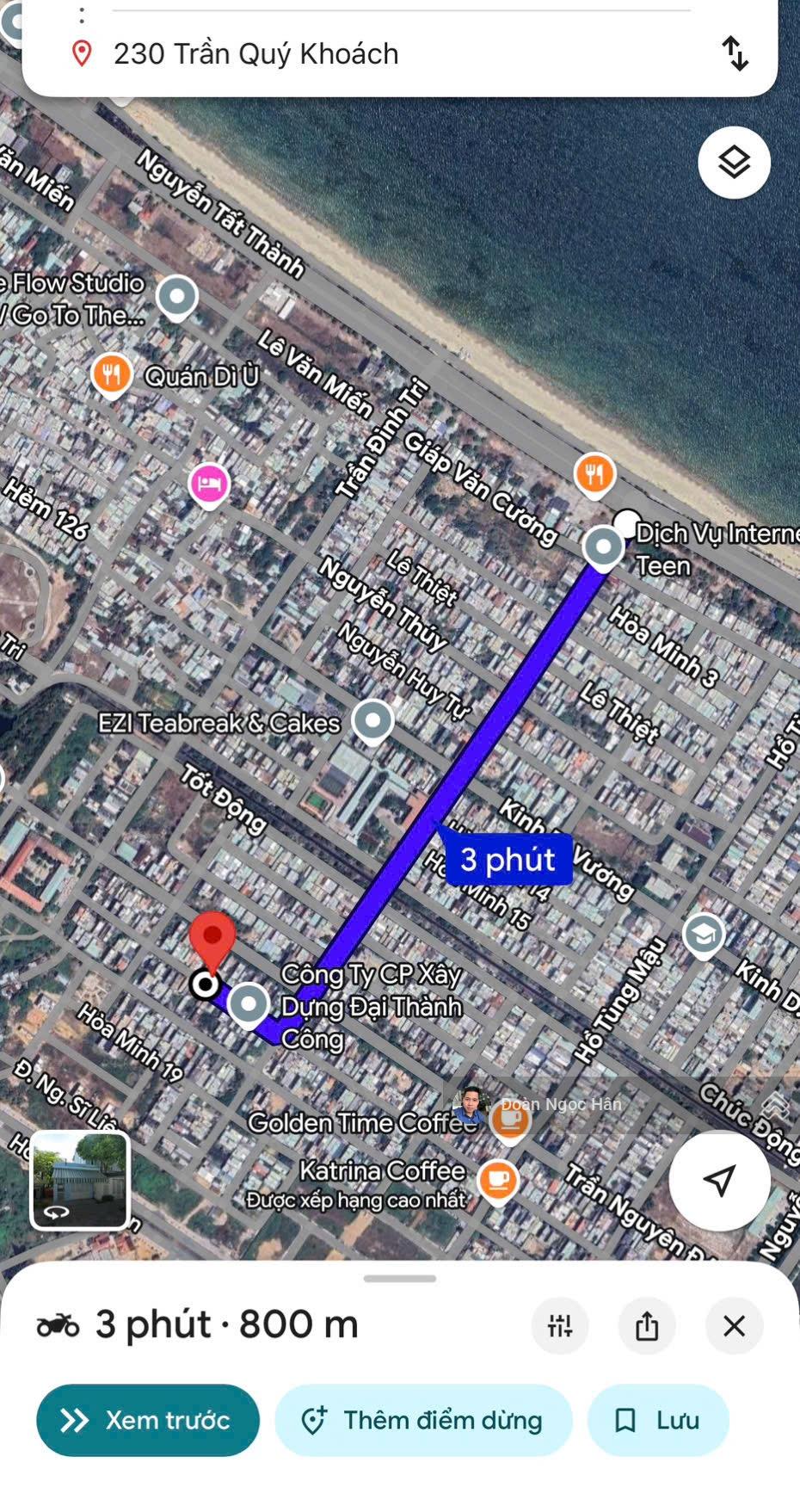The width and height of the screenshot is (800, 1512).
Task: Open the pink hotel marker
Action: click(209, 484)
